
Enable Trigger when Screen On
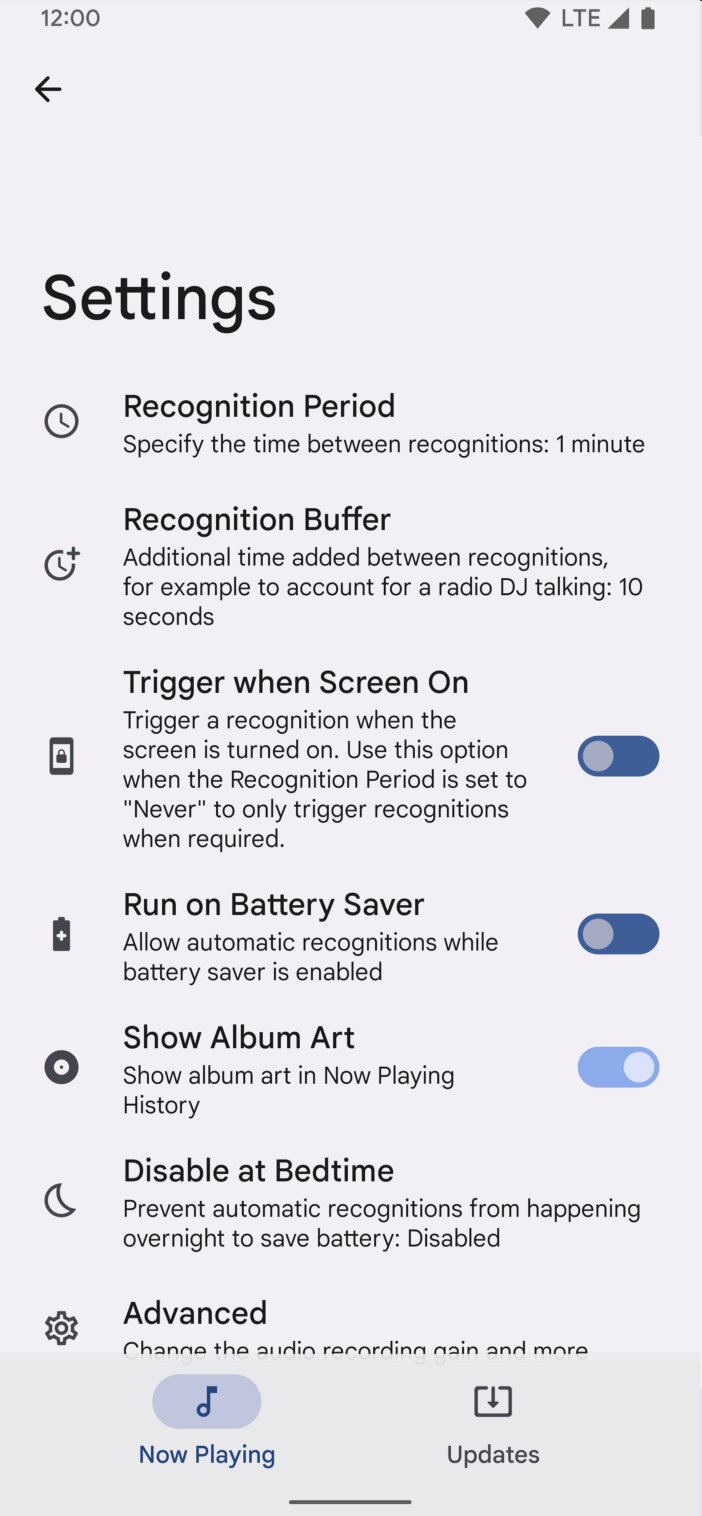click(x=618, y=756)
